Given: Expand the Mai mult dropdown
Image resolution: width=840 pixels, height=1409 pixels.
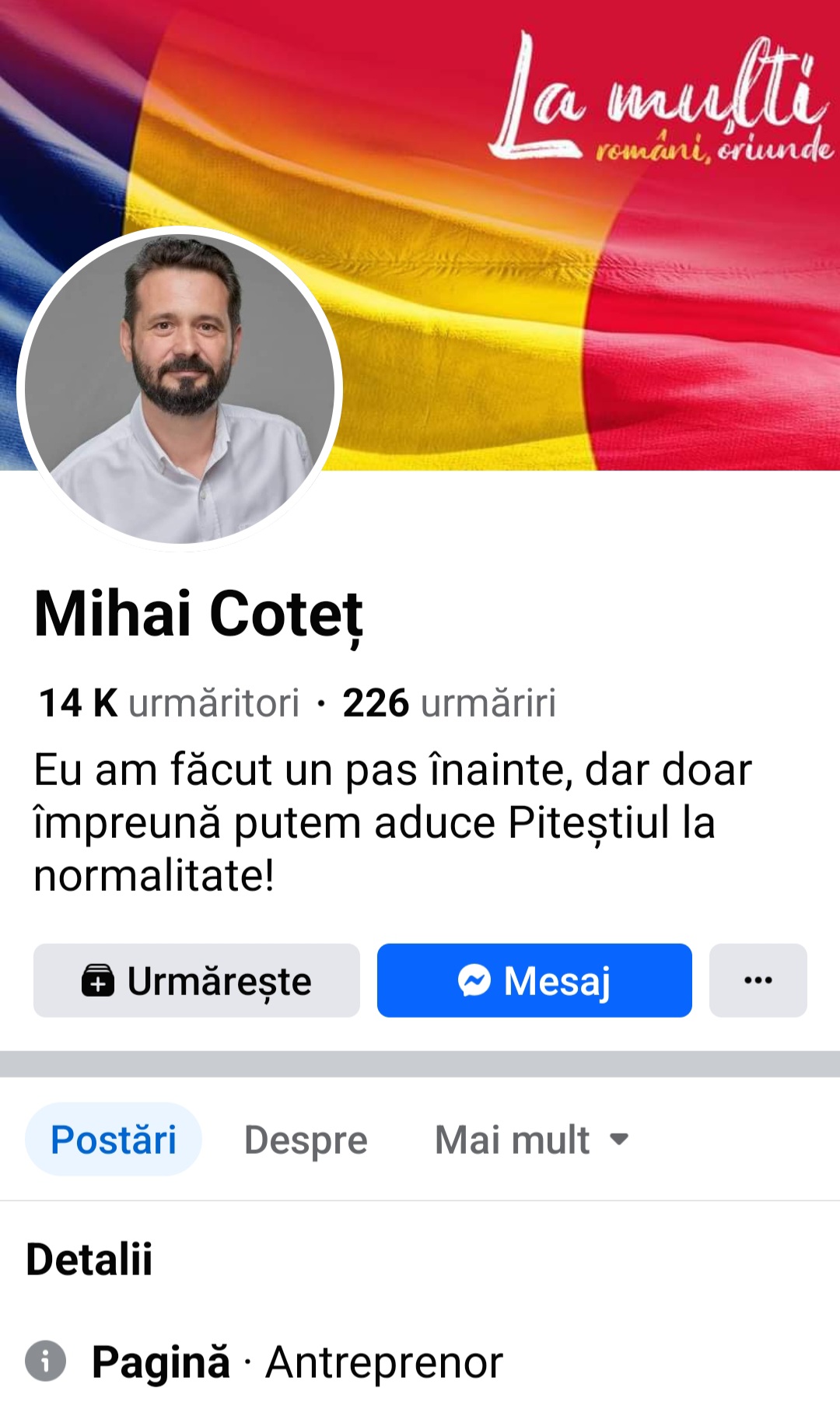Looking at the screenshot, I should click(x=531, y=1141).
